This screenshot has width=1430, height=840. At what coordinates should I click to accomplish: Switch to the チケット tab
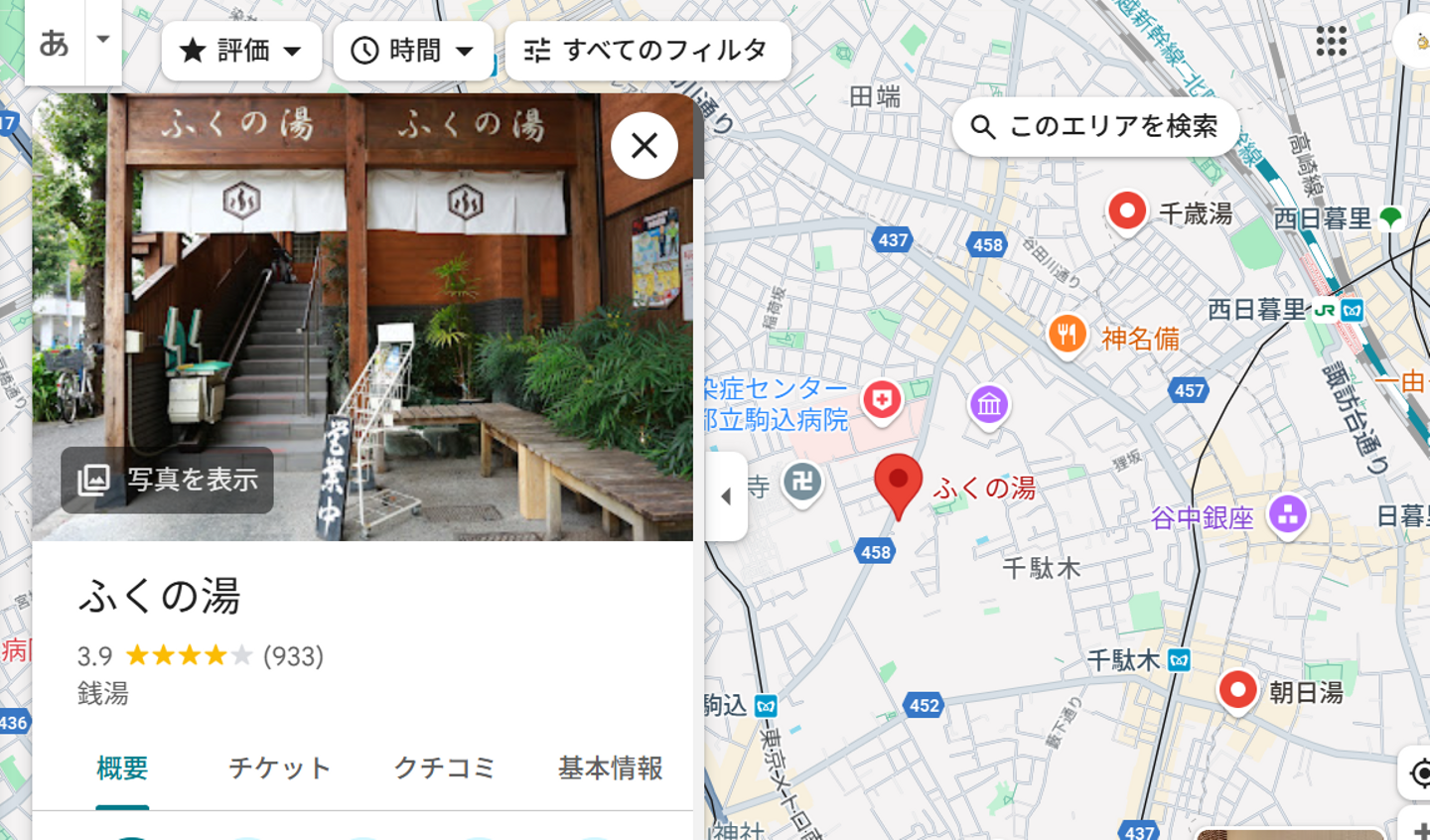(x=279, y=769)
